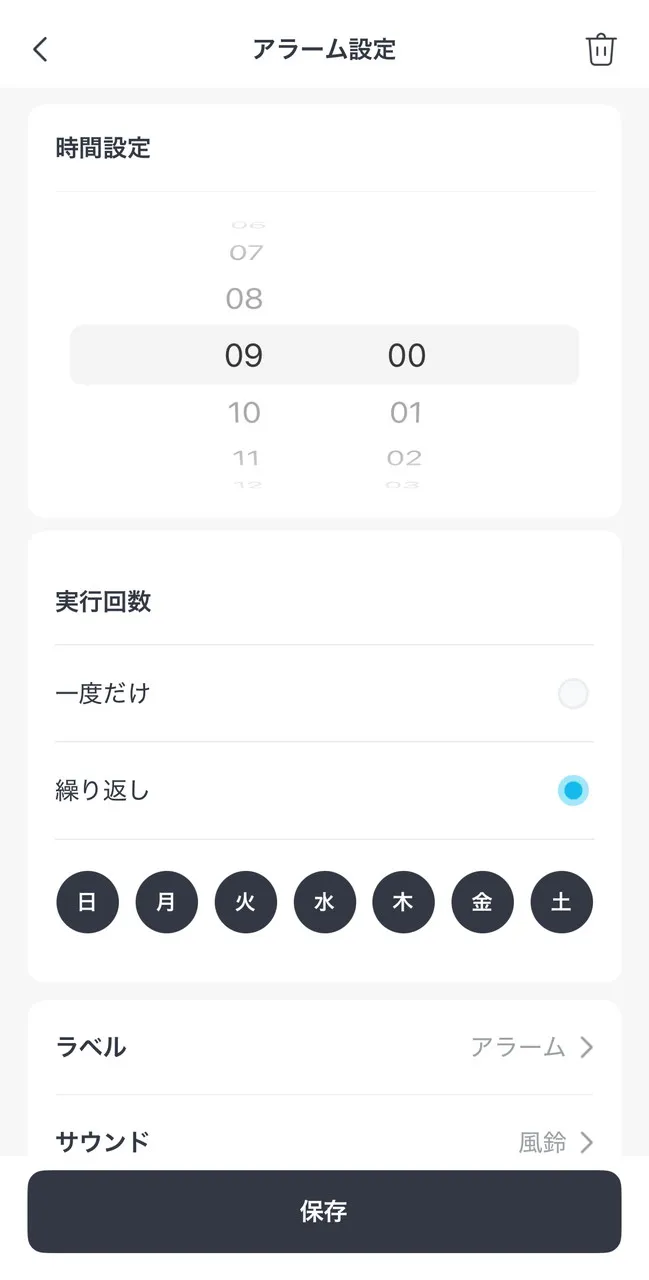Open the ラベル setting row
Viewport: 649px width, 1280px height.
pyautogui.click(x=324, y=1047)
